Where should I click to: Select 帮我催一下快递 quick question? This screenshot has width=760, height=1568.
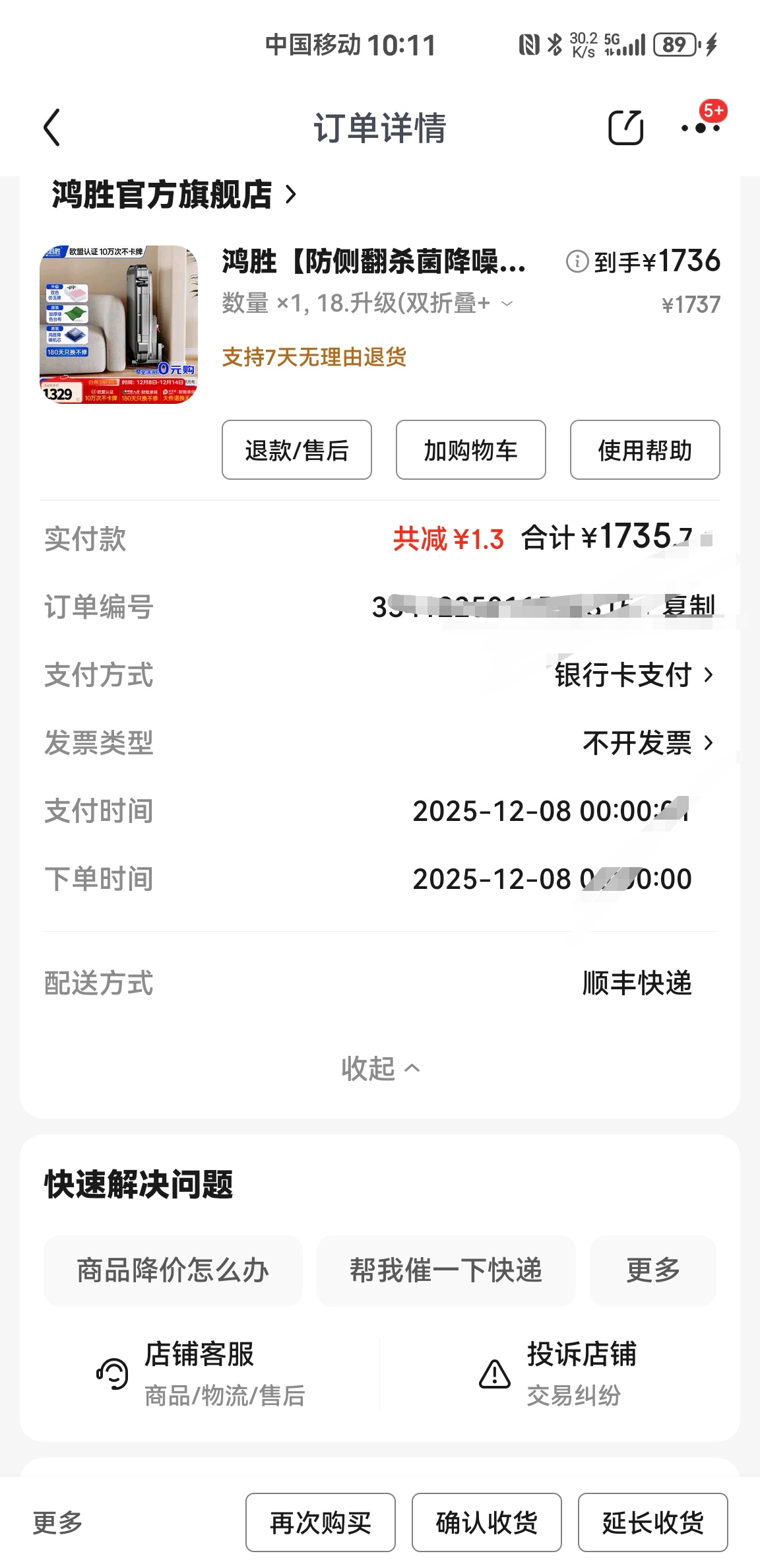click(x=446, y=1270)
